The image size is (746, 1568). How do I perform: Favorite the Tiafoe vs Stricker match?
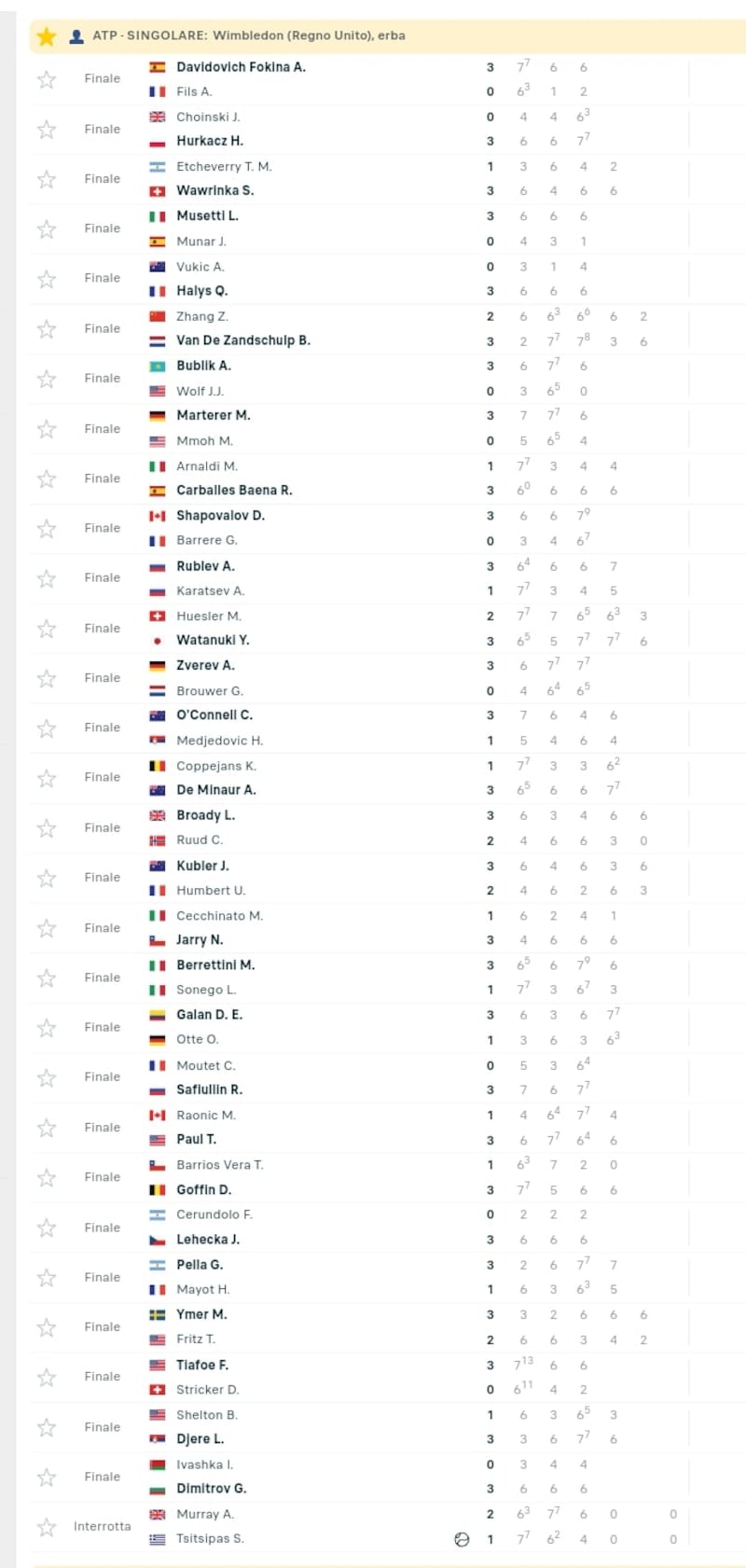pyautogui.click(x=46, y=1377)
